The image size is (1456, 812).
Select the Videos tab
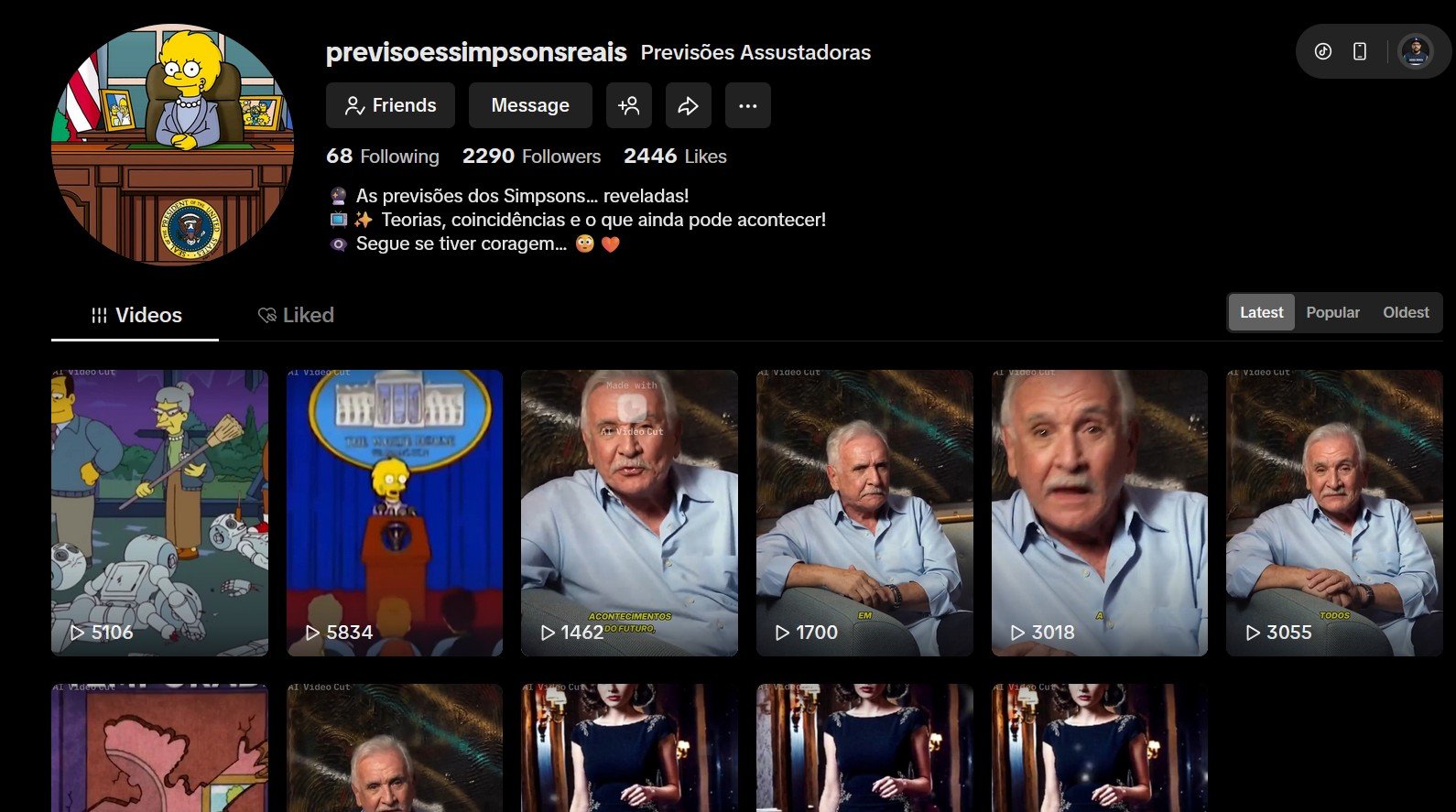point(136,315)
